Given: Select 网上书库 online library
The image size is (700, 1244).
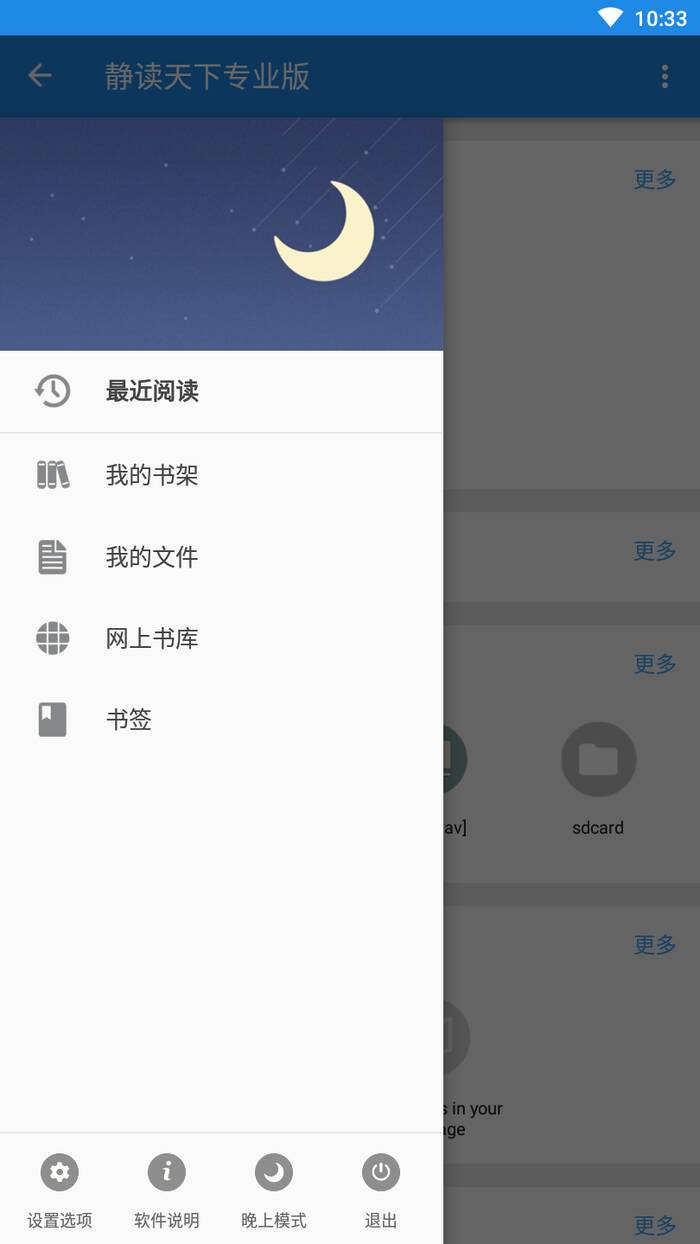Looking at the screenshot, I should click(x=221, y=639).
